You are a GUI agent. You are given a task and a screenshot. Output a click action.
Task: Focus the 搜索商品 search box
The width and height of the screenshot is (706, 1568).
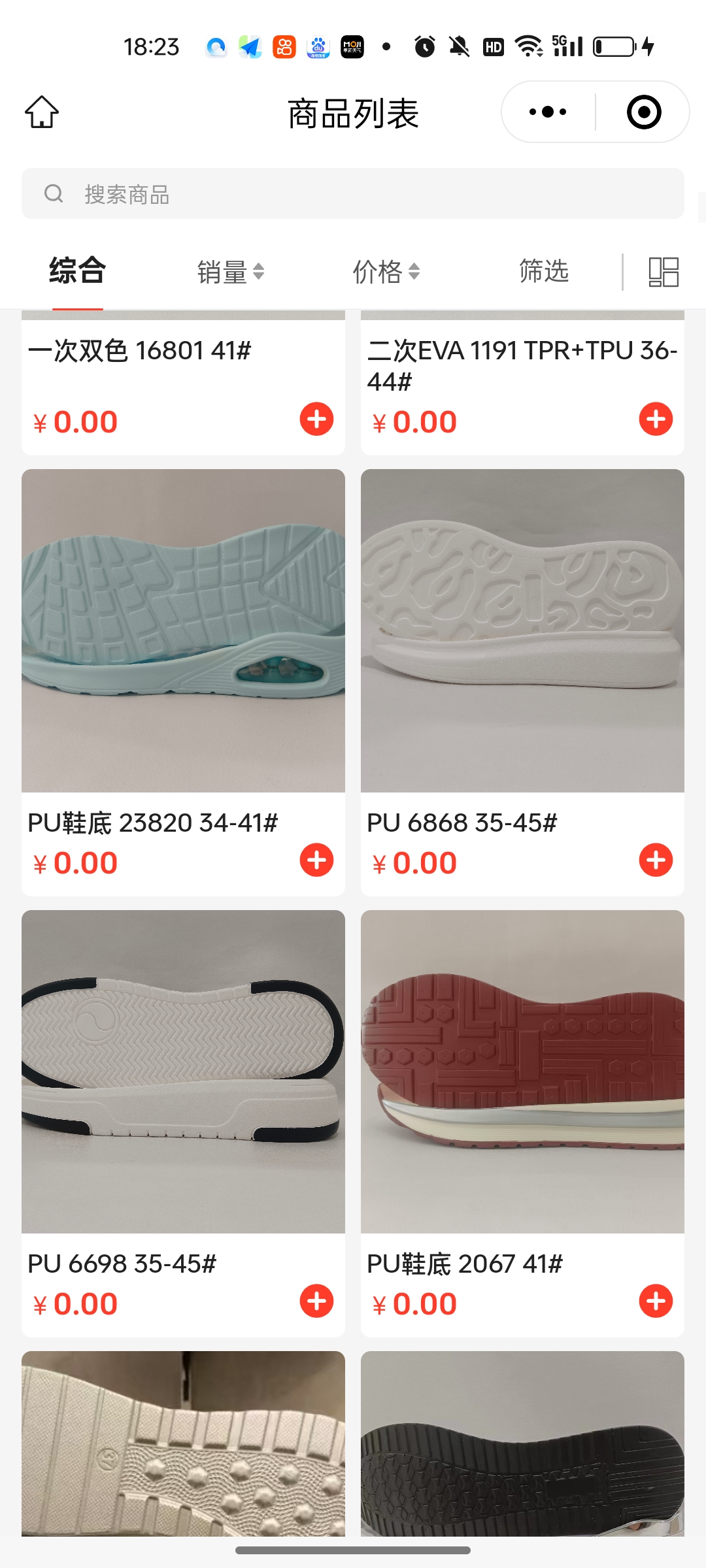(x=353, y=194)
